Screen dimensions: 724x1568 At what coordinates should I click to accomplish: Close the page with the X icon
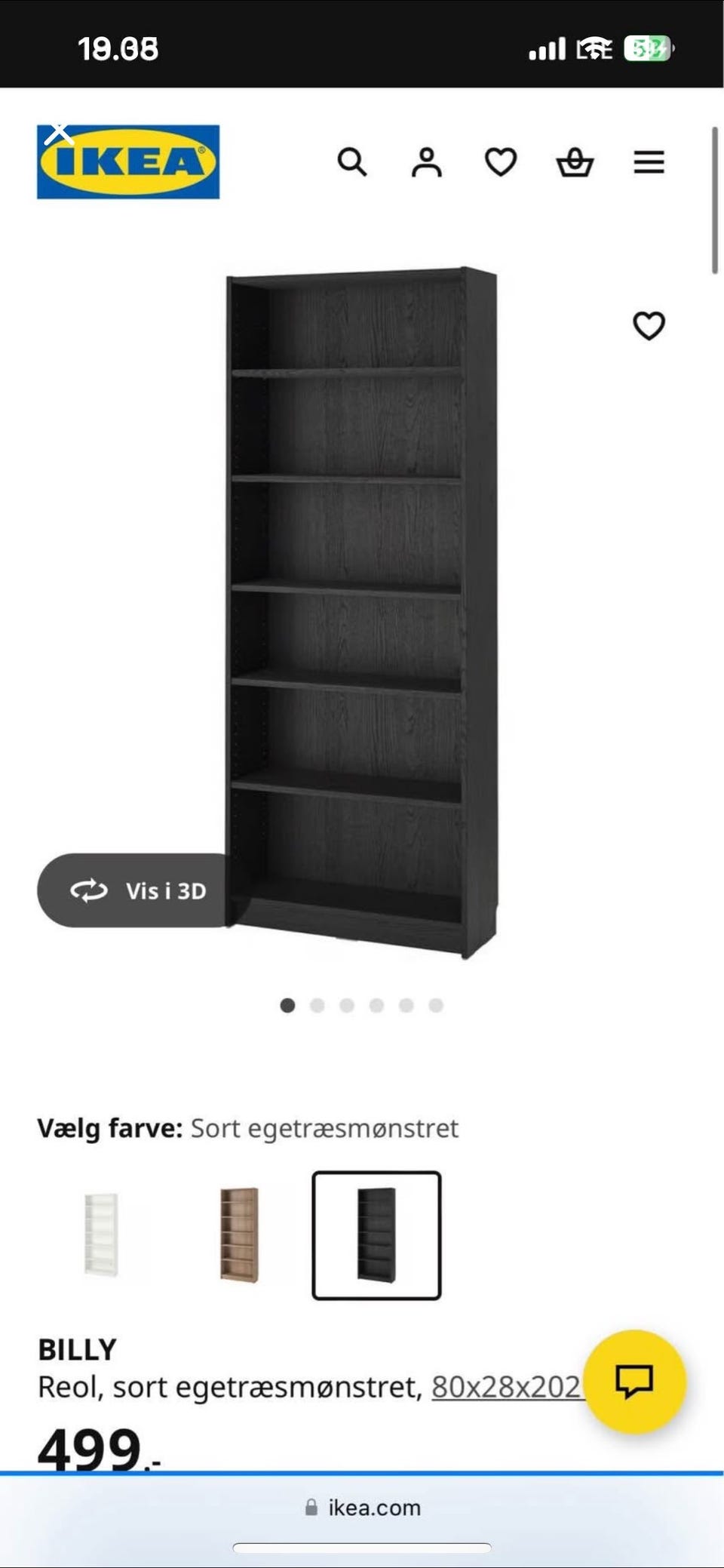59,134
